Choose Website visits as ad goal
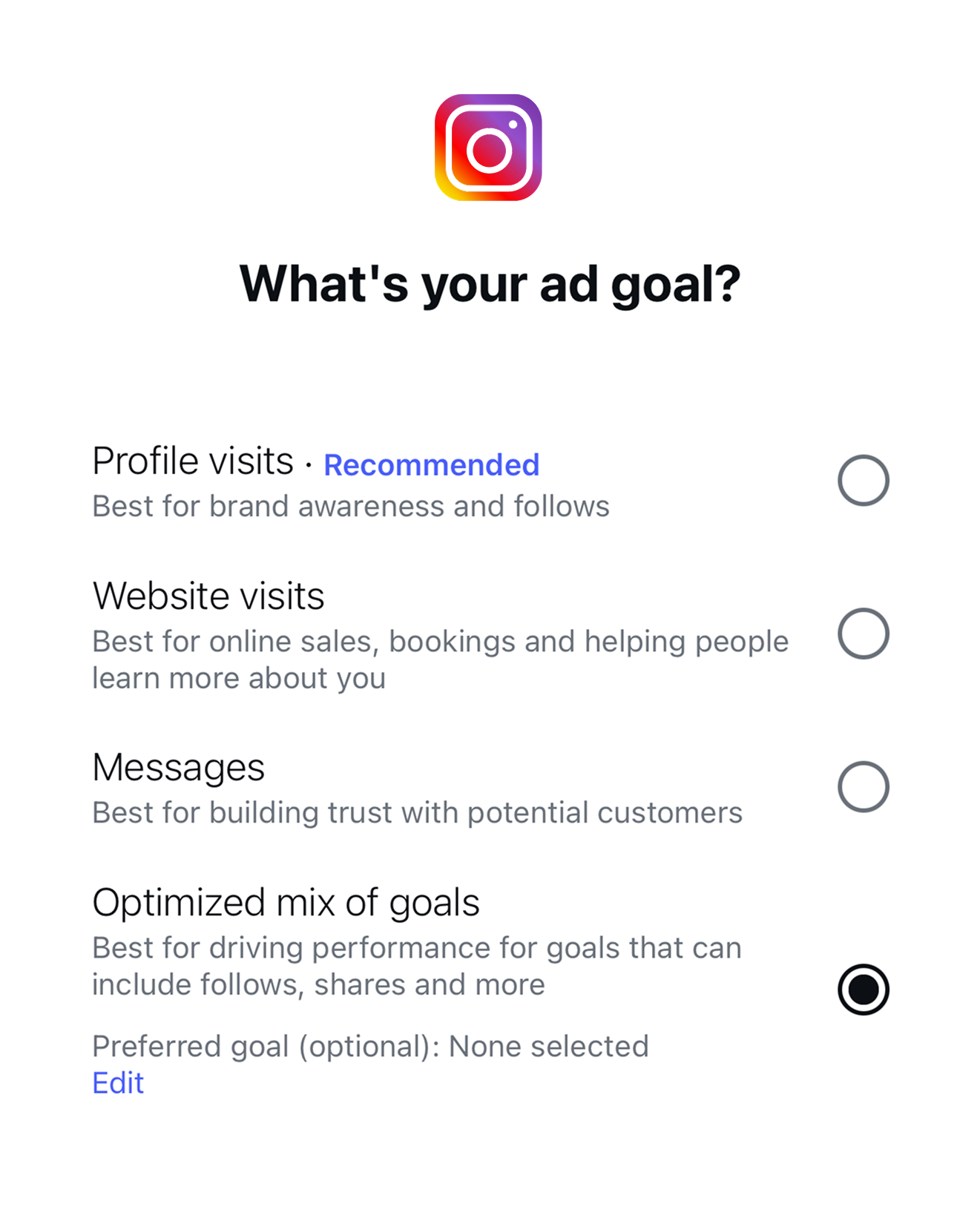The width and height of the screenshot is (980, 1227). tap(863, 634)
